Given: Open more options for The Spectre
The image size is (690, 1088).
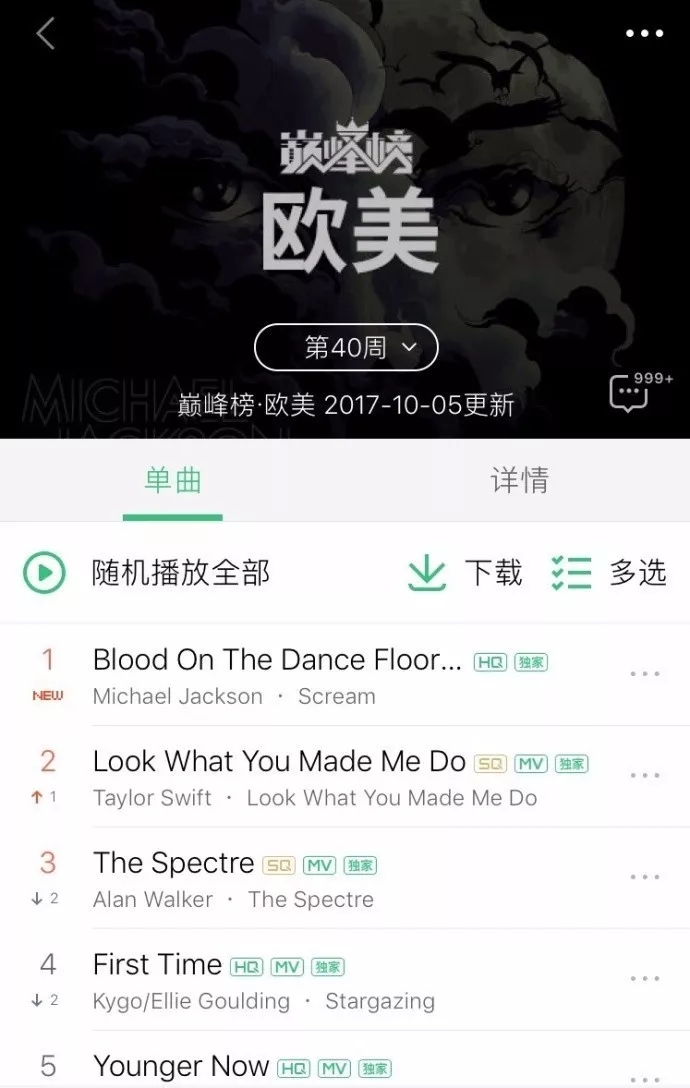Looking at the screenshot, I should tap(644, 878).
